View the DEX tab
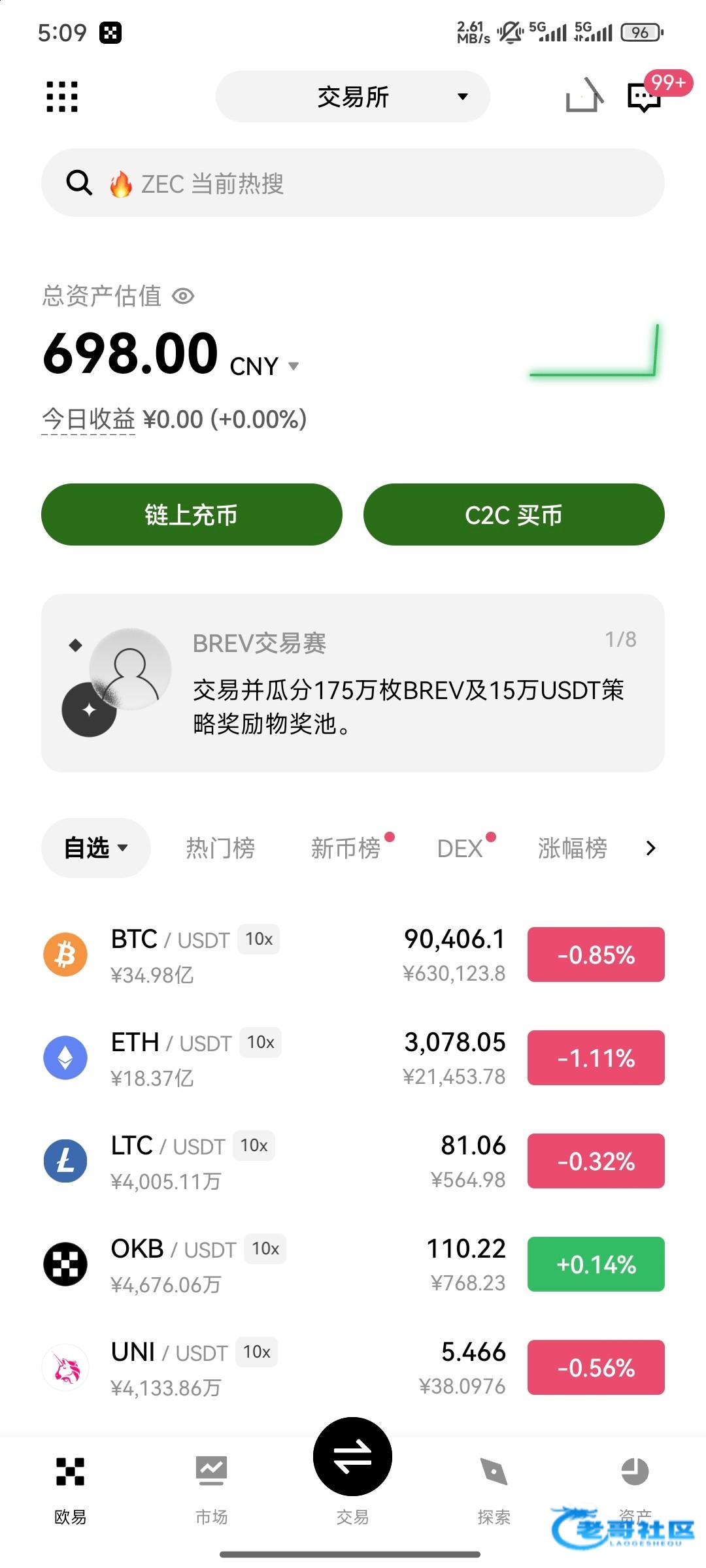Viewport: 706px width, 1568px height. (460, 848)
